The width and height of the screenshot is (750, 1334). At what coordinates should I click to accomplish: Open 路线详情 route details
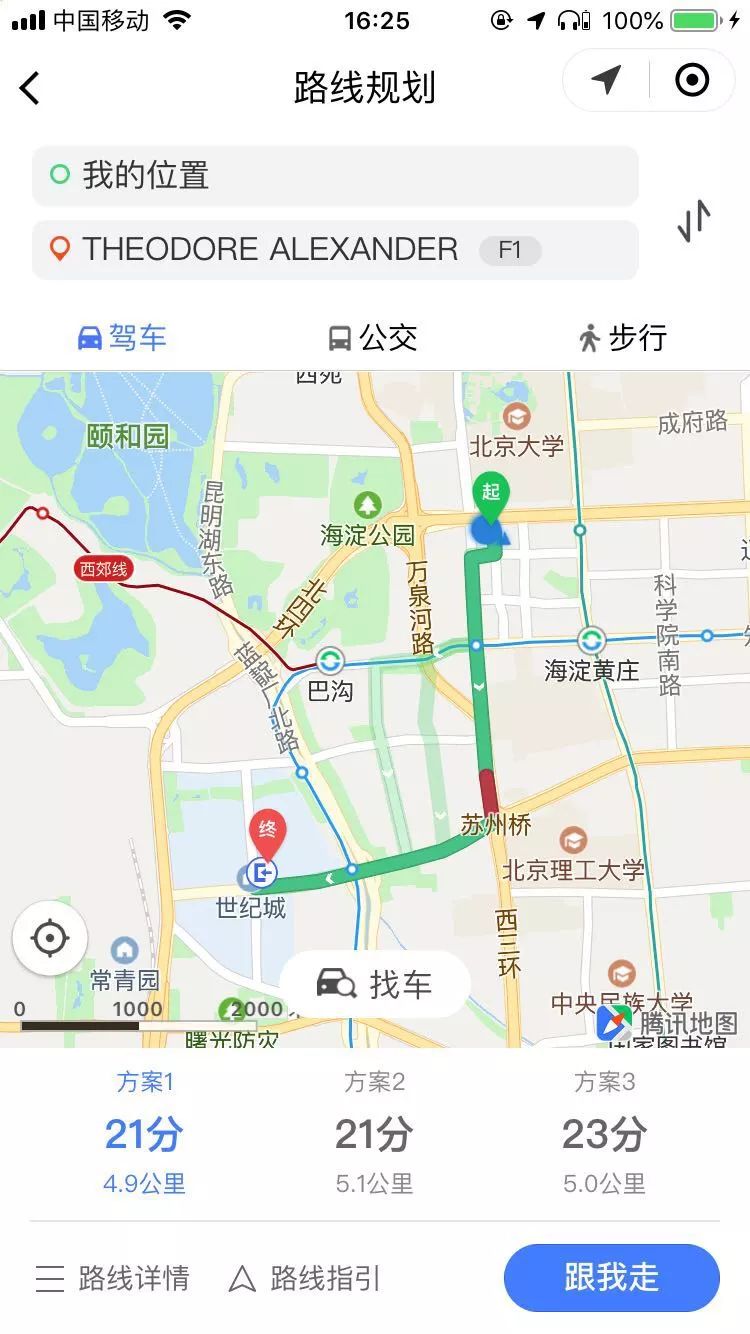click(x=112, y=1278)
